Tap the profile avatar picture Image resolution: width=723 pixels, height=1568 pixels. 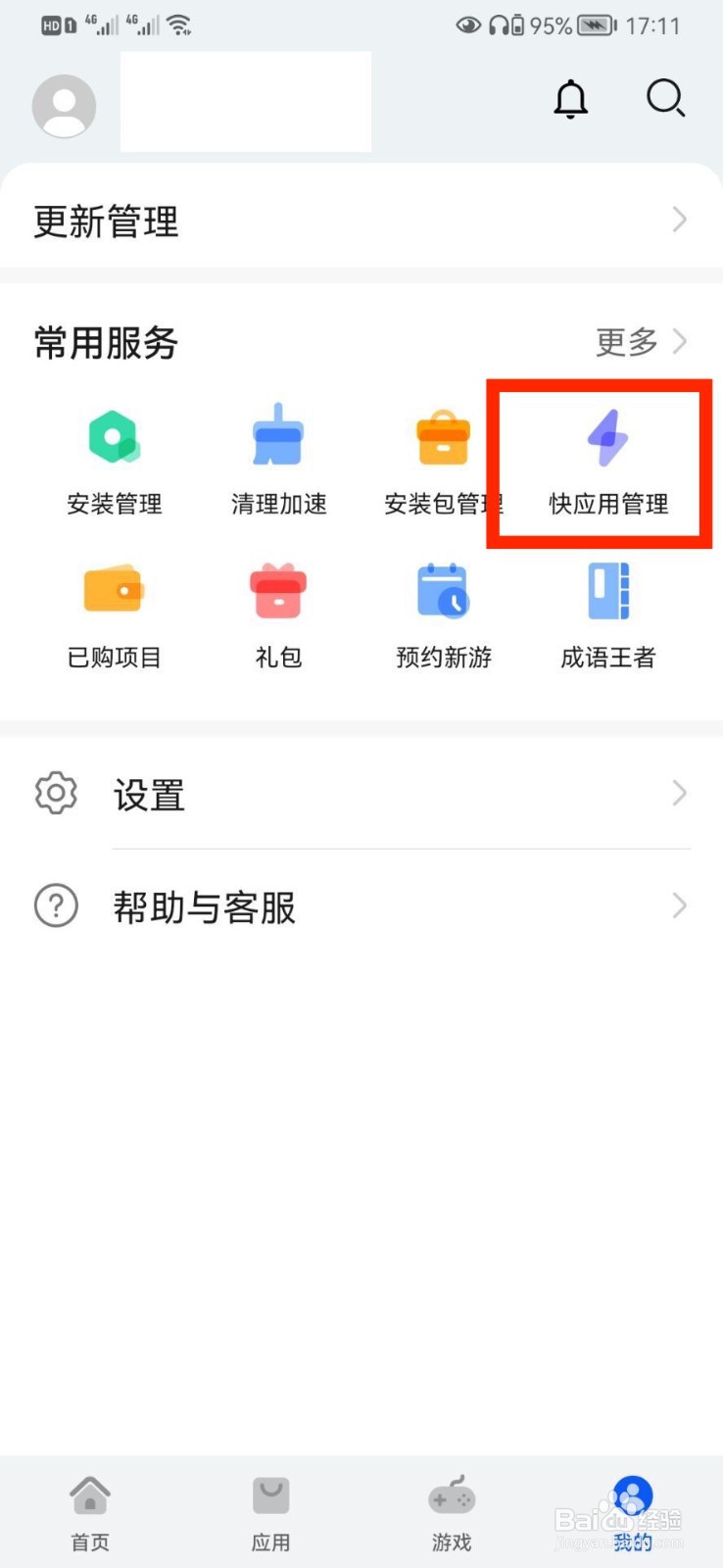[x=63, y=105]
